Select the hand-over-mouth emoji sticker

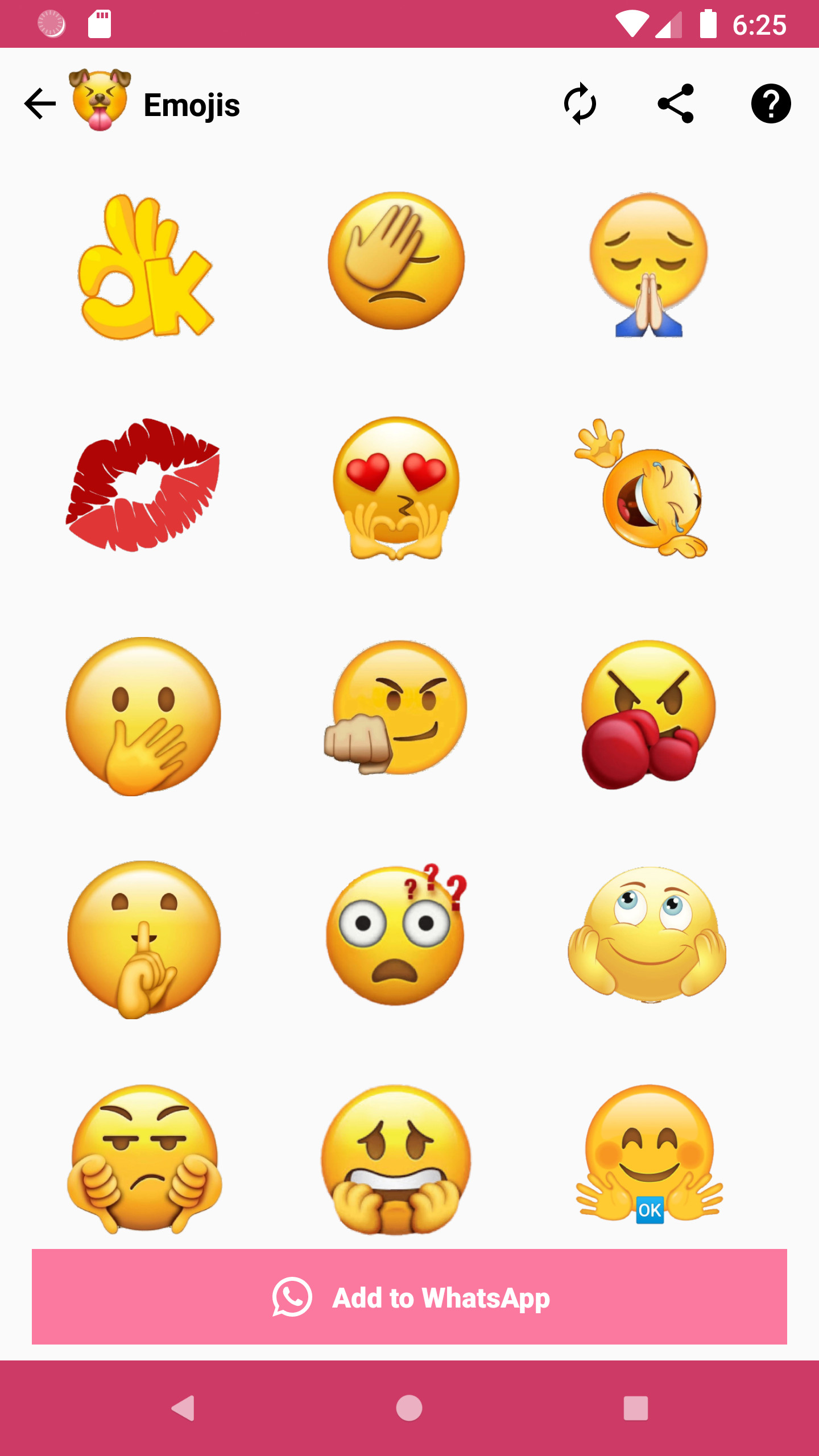(x=144, y=716)
